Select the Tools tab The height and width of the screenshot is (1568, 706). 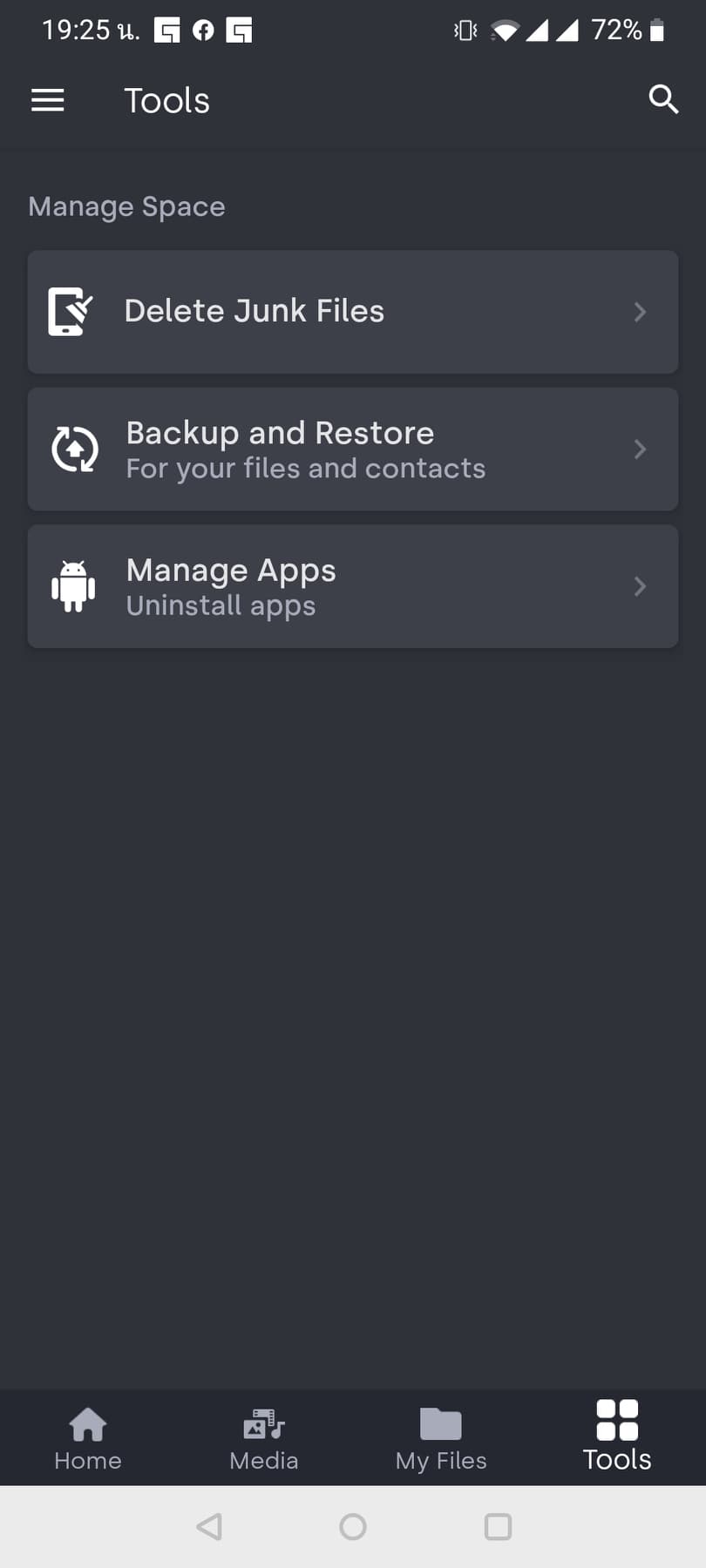click(617, 1438)
